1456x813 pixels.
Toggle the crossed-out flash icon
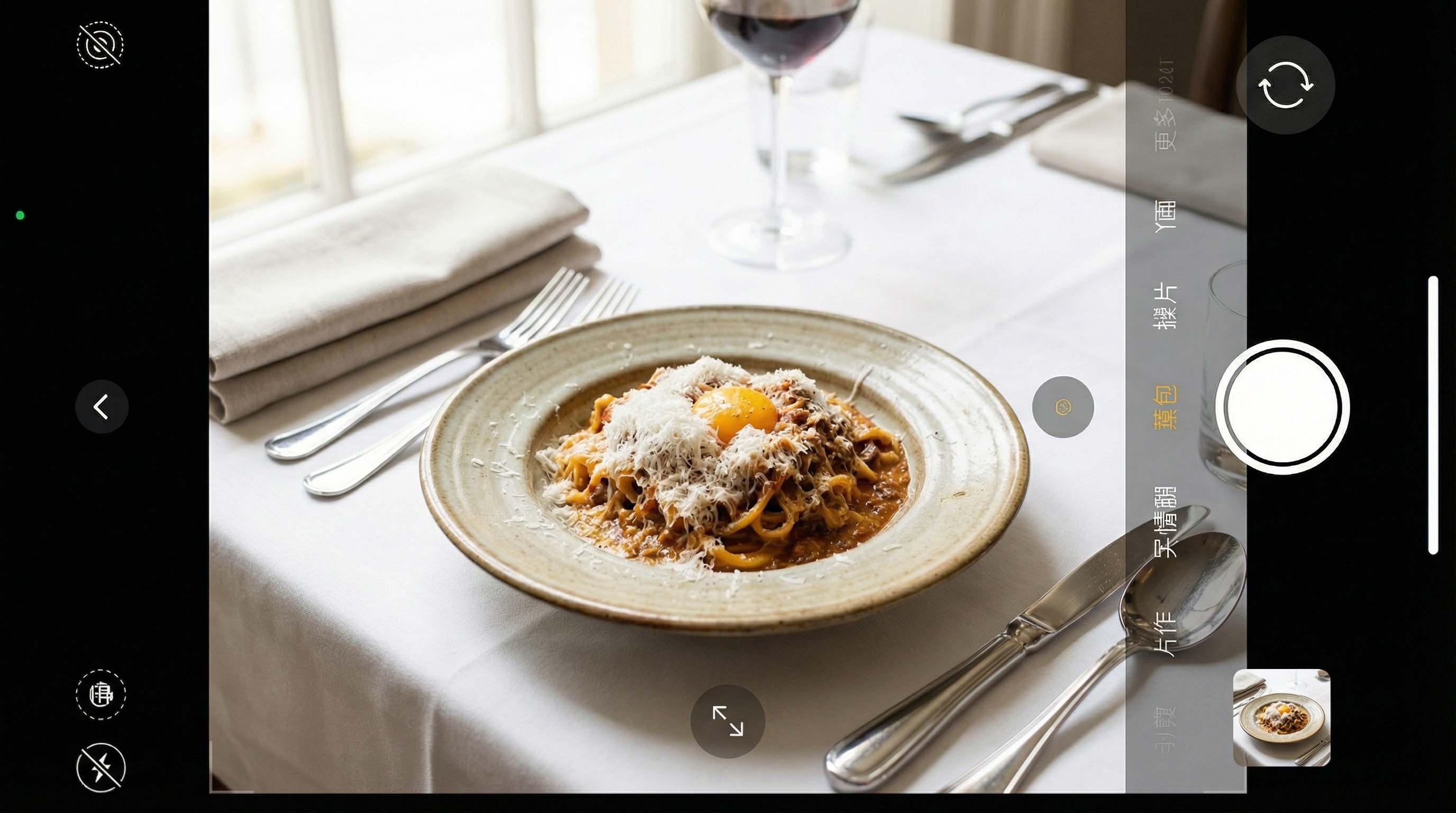101,767
